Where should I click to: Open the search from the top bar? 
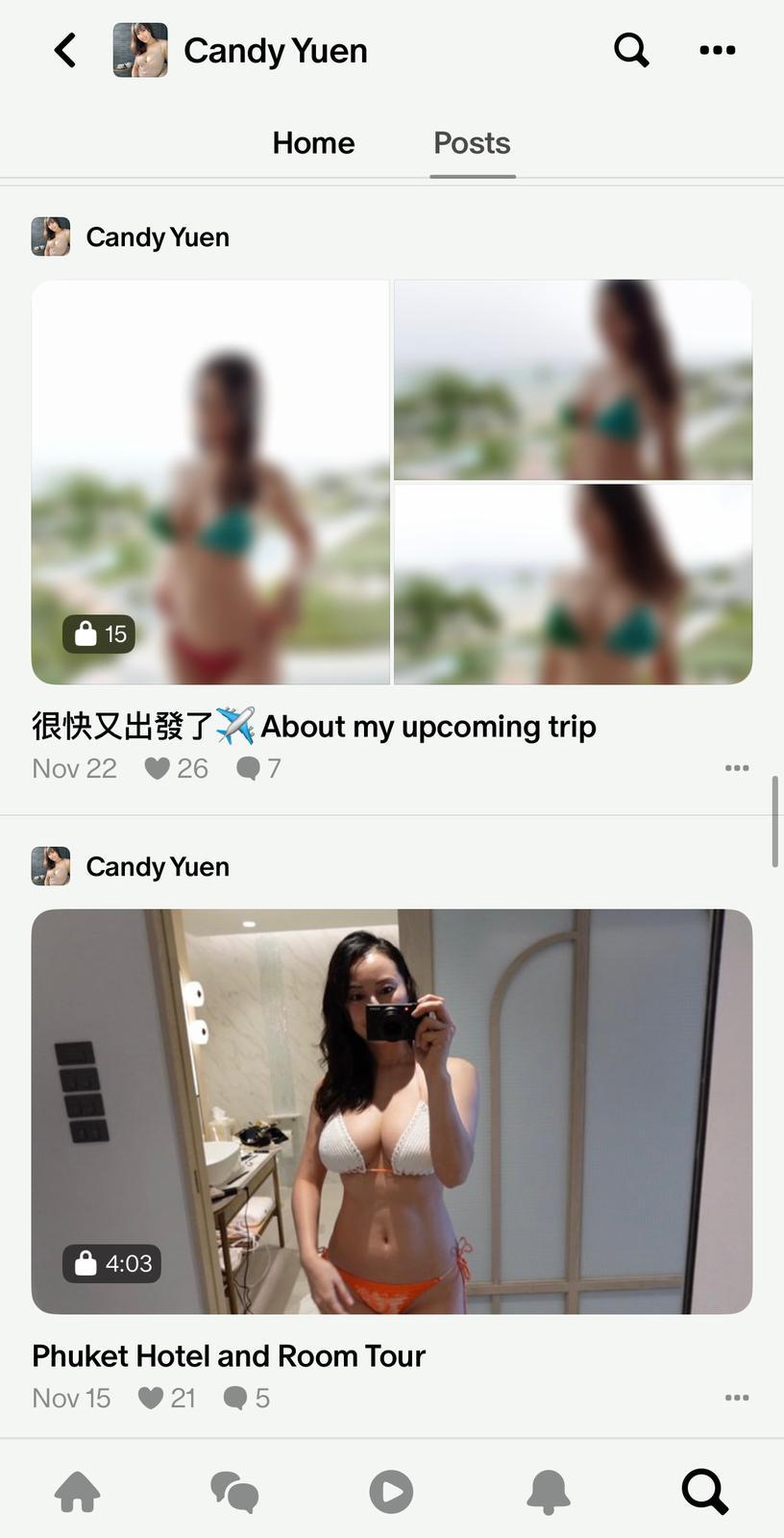[x=631, y=50]
